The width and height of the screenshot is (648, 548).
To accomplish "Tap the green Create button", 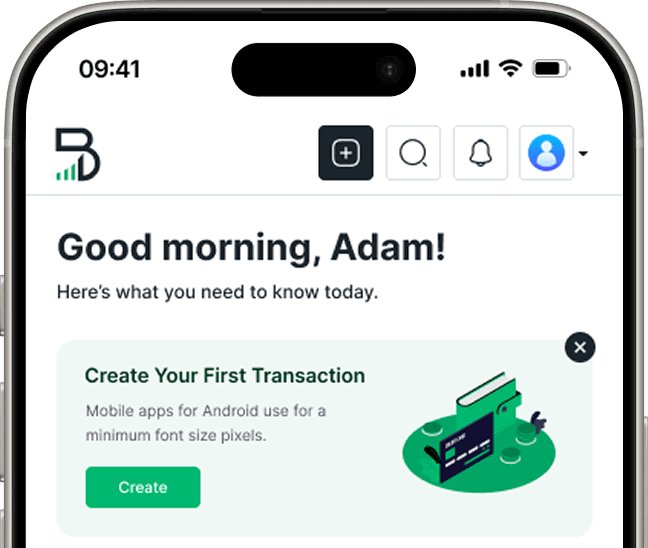I will pyautogui.click(x=143, y=487).
